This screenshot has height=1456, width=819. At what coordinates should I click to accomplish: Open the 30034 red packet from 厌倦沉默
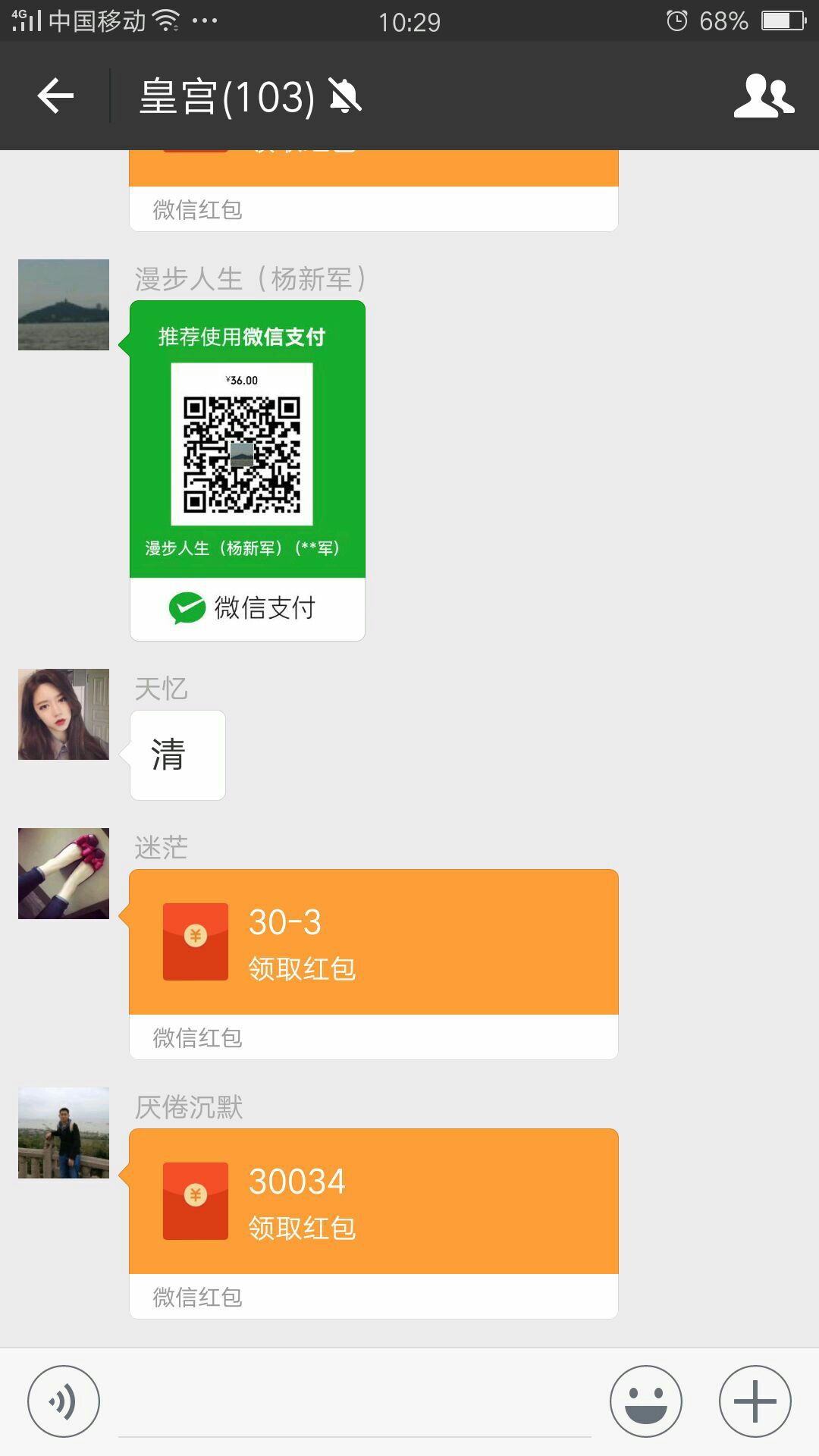(373, 1201)
